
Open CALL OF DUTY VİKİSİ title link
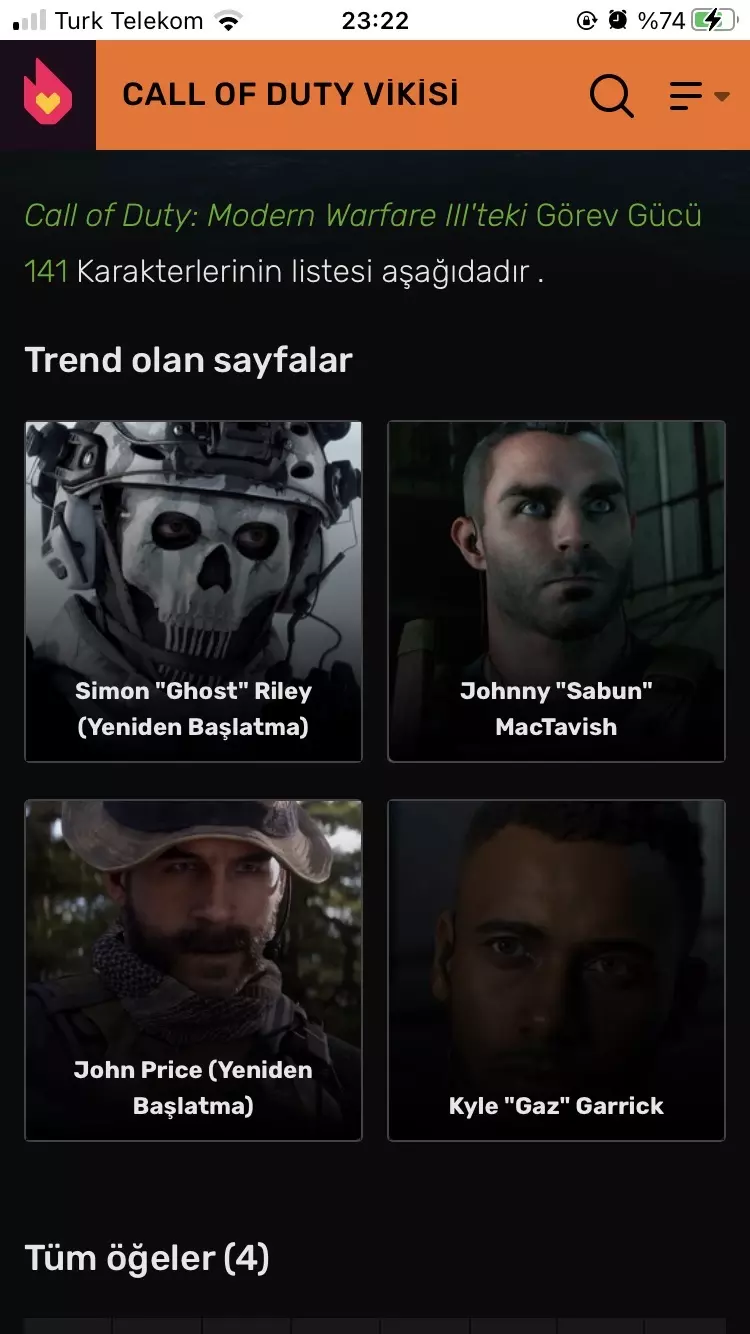tap(290, 95)
